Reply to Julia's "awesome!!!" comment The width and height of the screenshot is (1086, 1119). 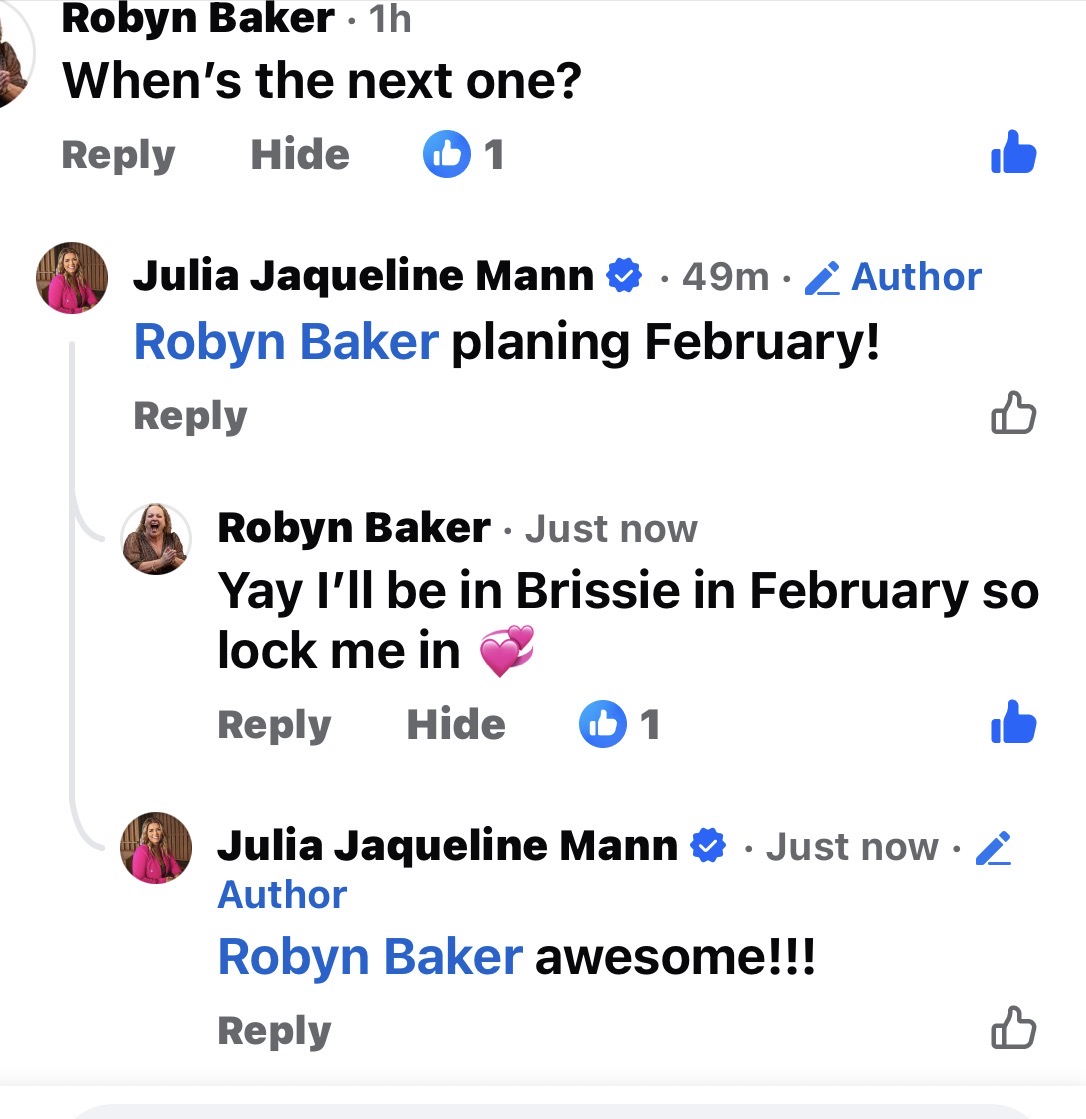[274, 1031]
